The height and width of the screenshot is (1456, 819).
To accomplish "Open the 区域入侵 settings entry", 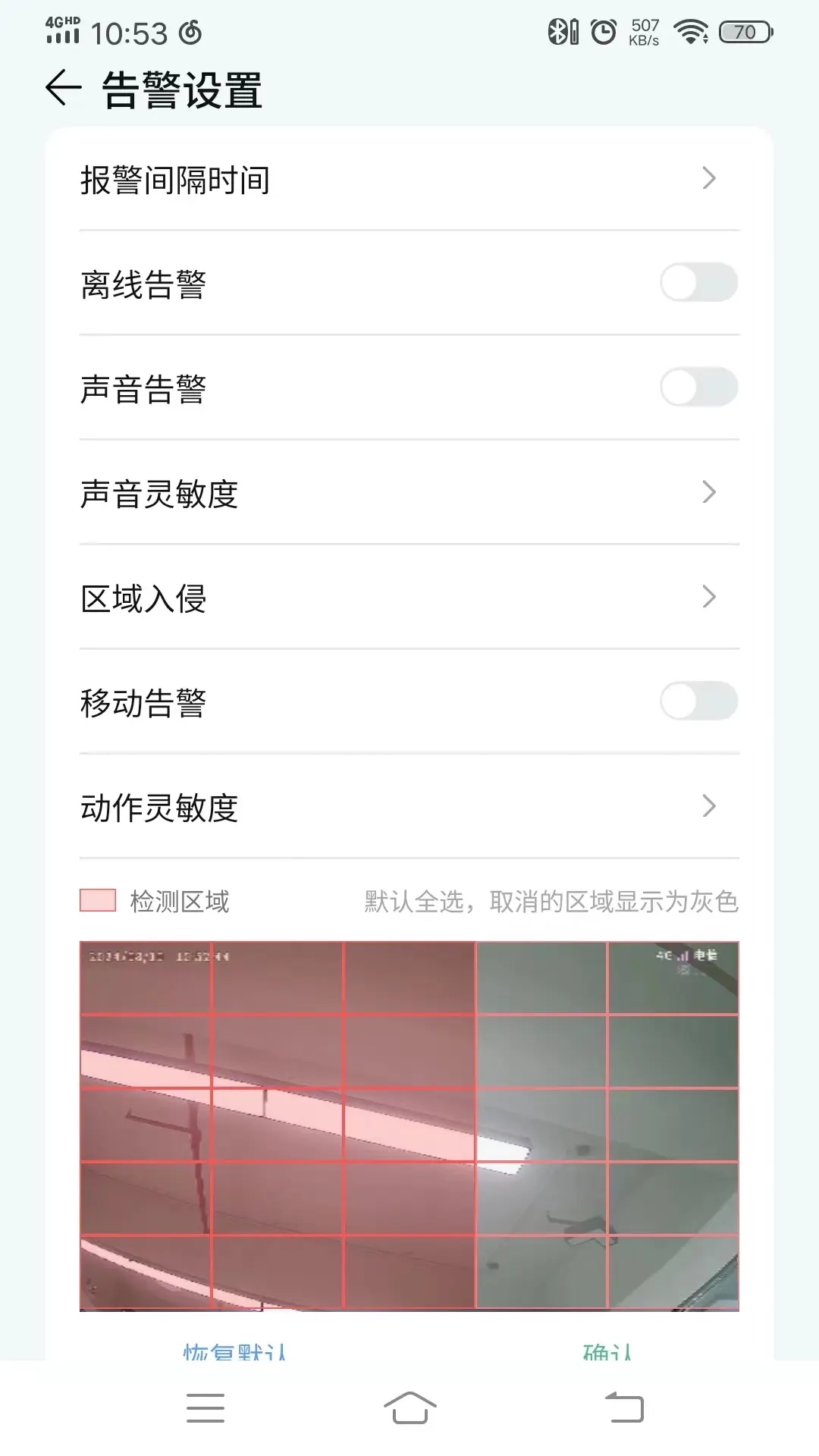I will tap(409, 598).
